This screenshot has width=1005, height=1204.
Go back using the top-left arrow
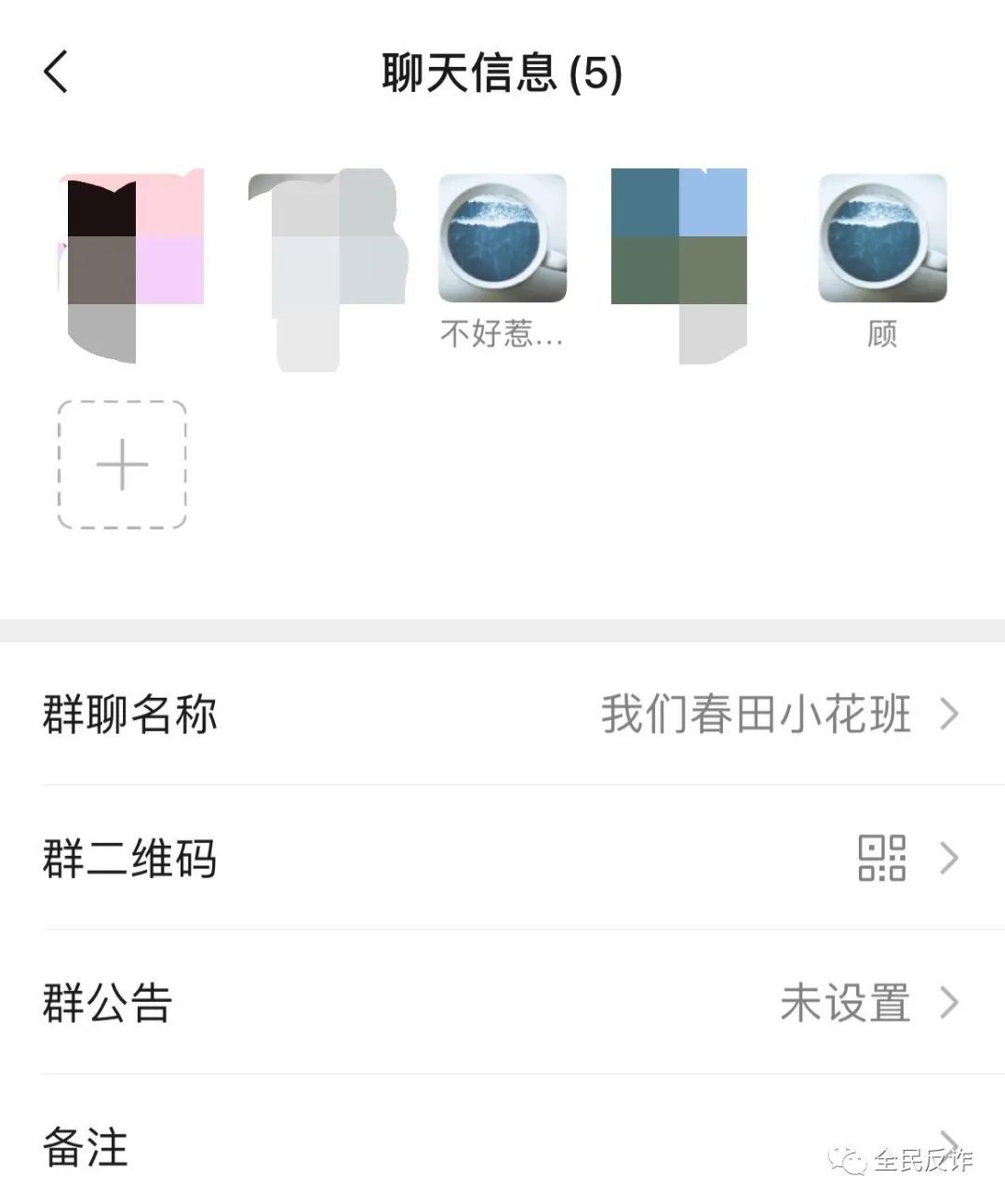click(56, 72)
